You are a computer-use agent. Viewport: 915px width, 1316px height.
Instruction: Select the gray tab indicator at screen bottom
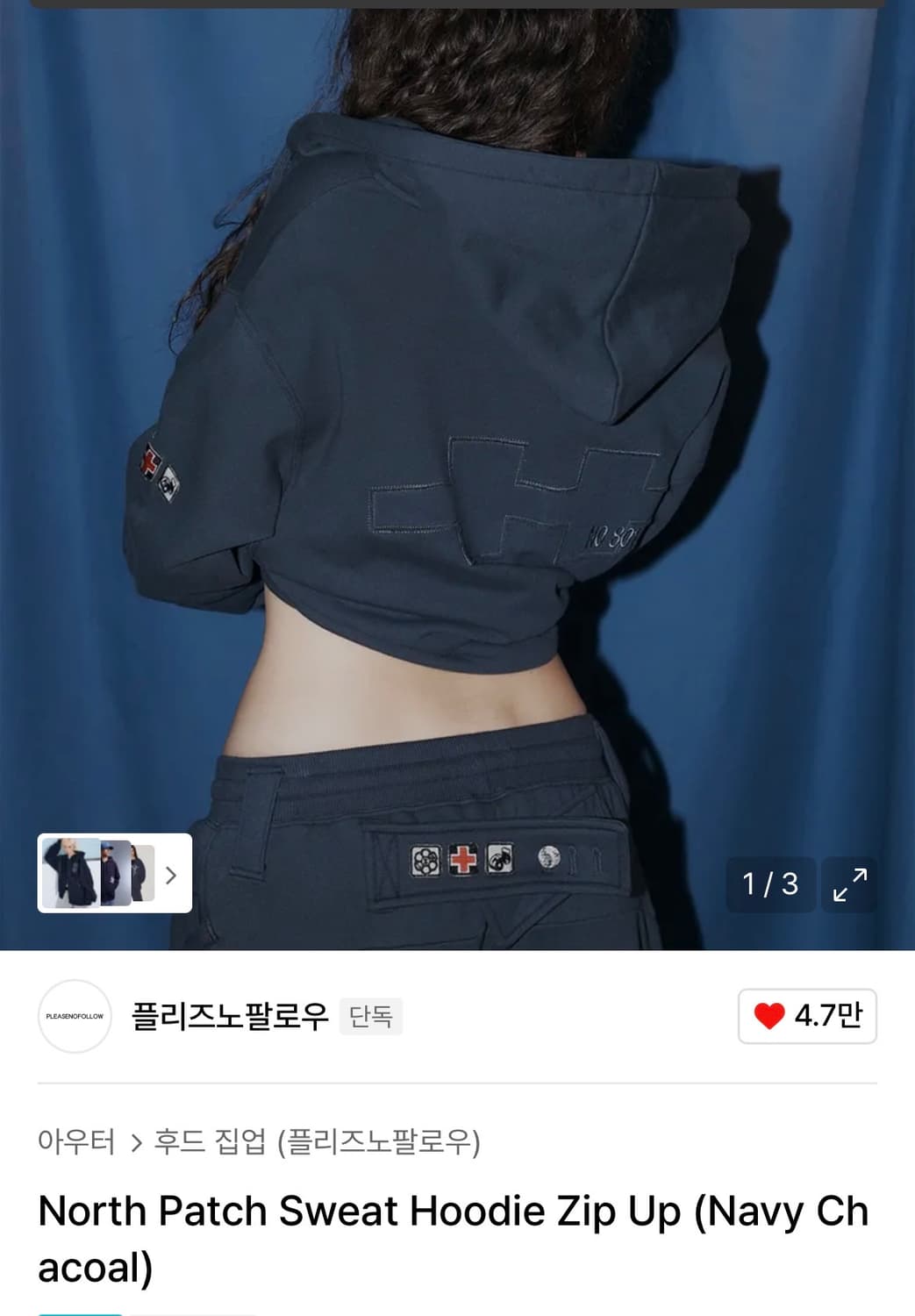(x=189, y=1312)
